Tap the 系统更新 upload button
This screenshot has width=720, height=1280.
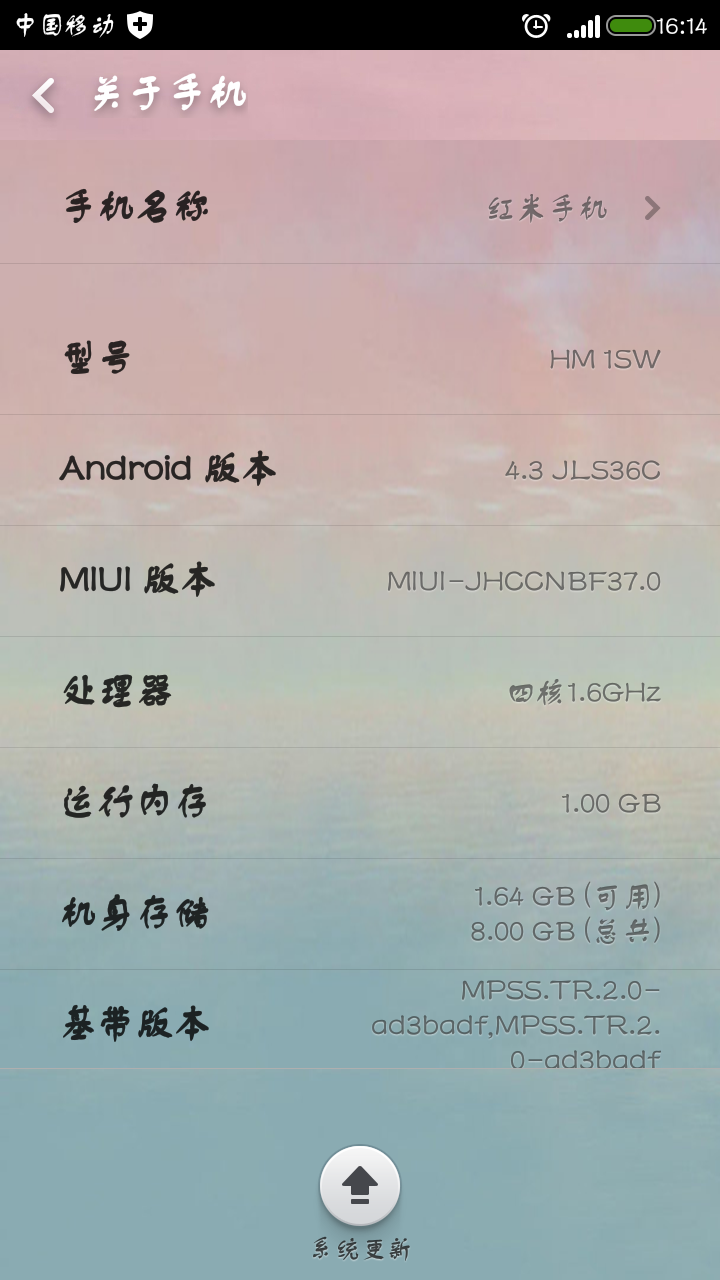coord(360,1186)
